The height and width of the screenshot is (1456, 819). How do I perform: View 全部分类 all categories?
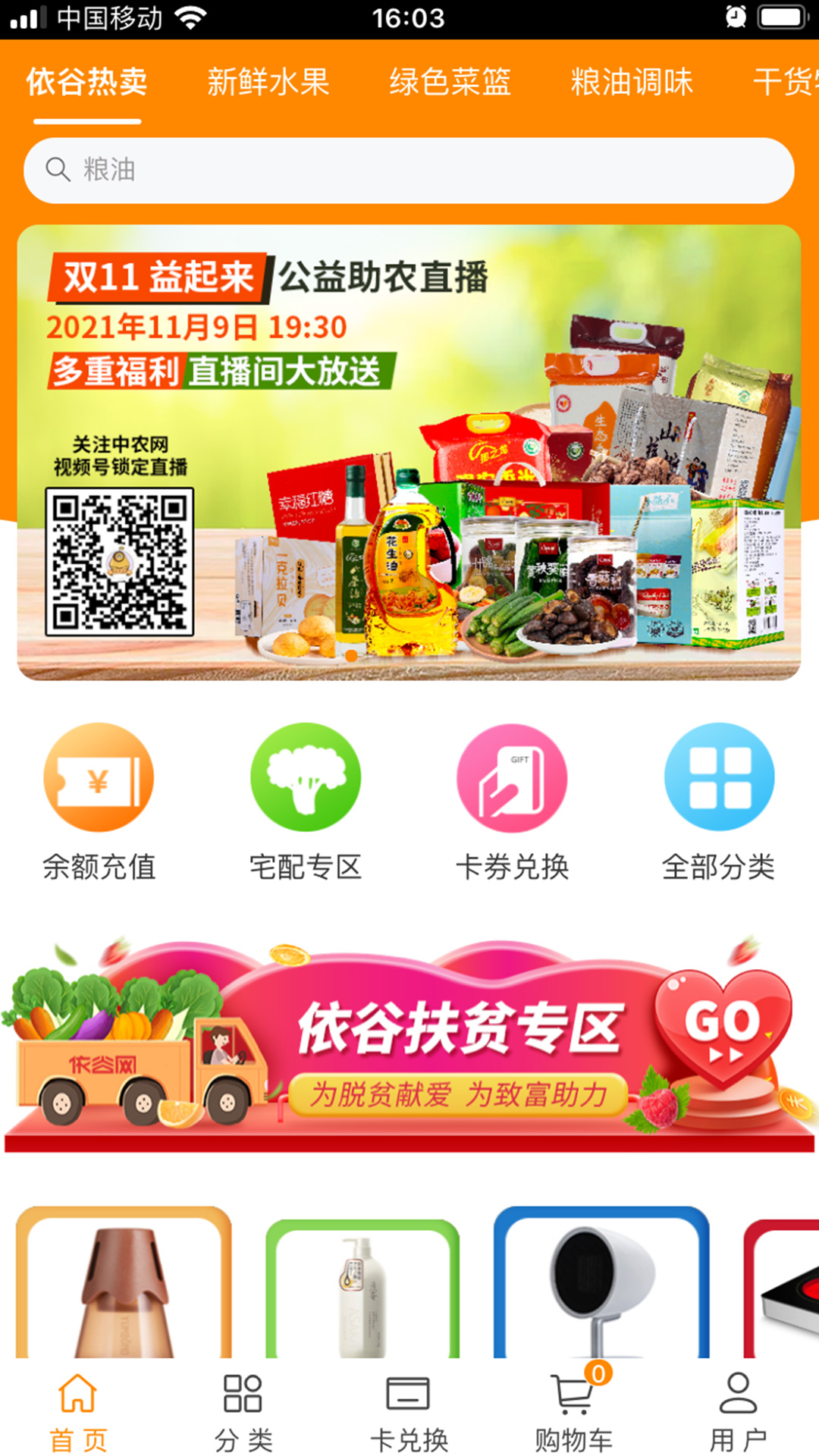click(719, 801)
